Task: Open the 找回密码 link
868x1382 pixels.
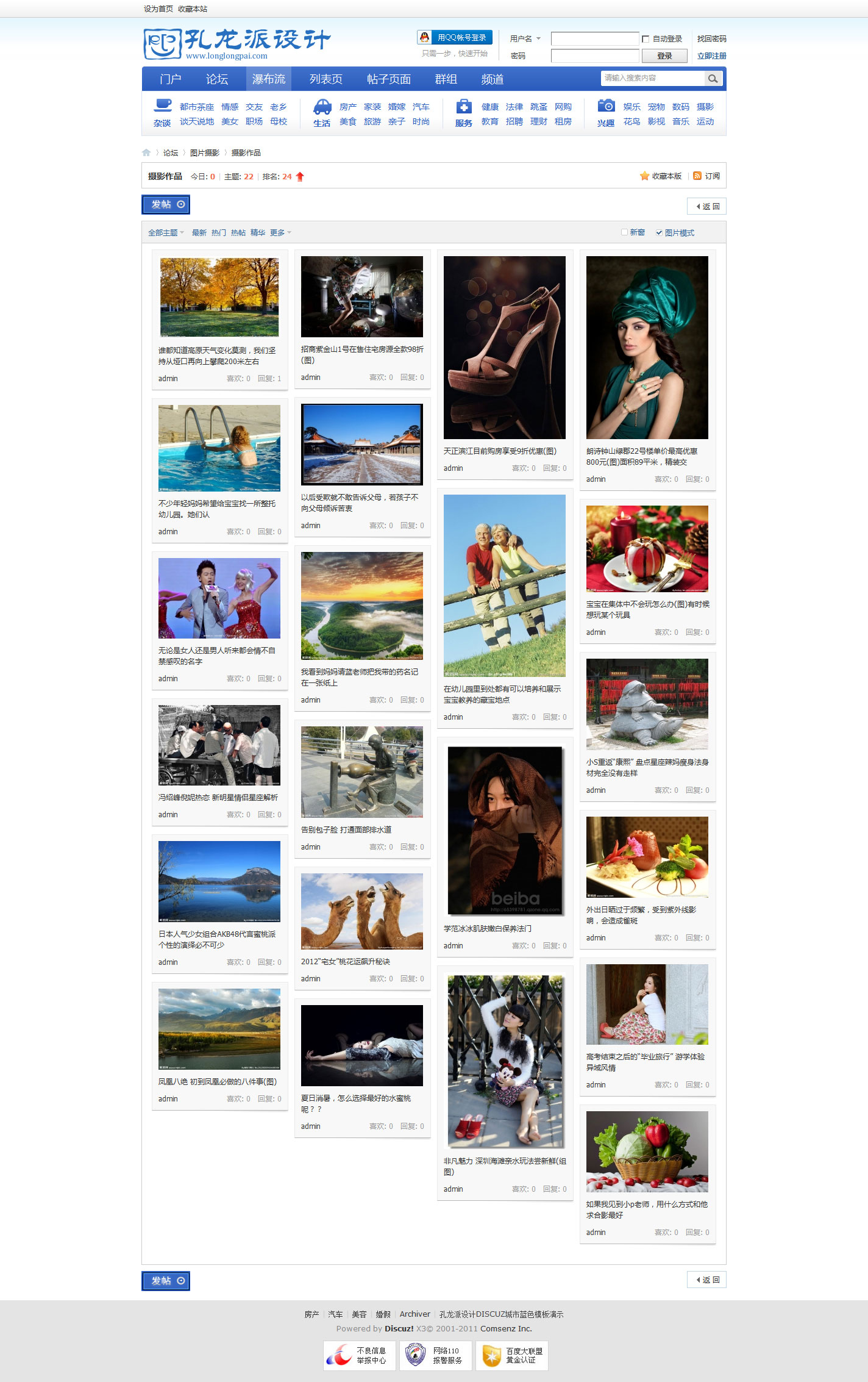Action: [711, 39]
